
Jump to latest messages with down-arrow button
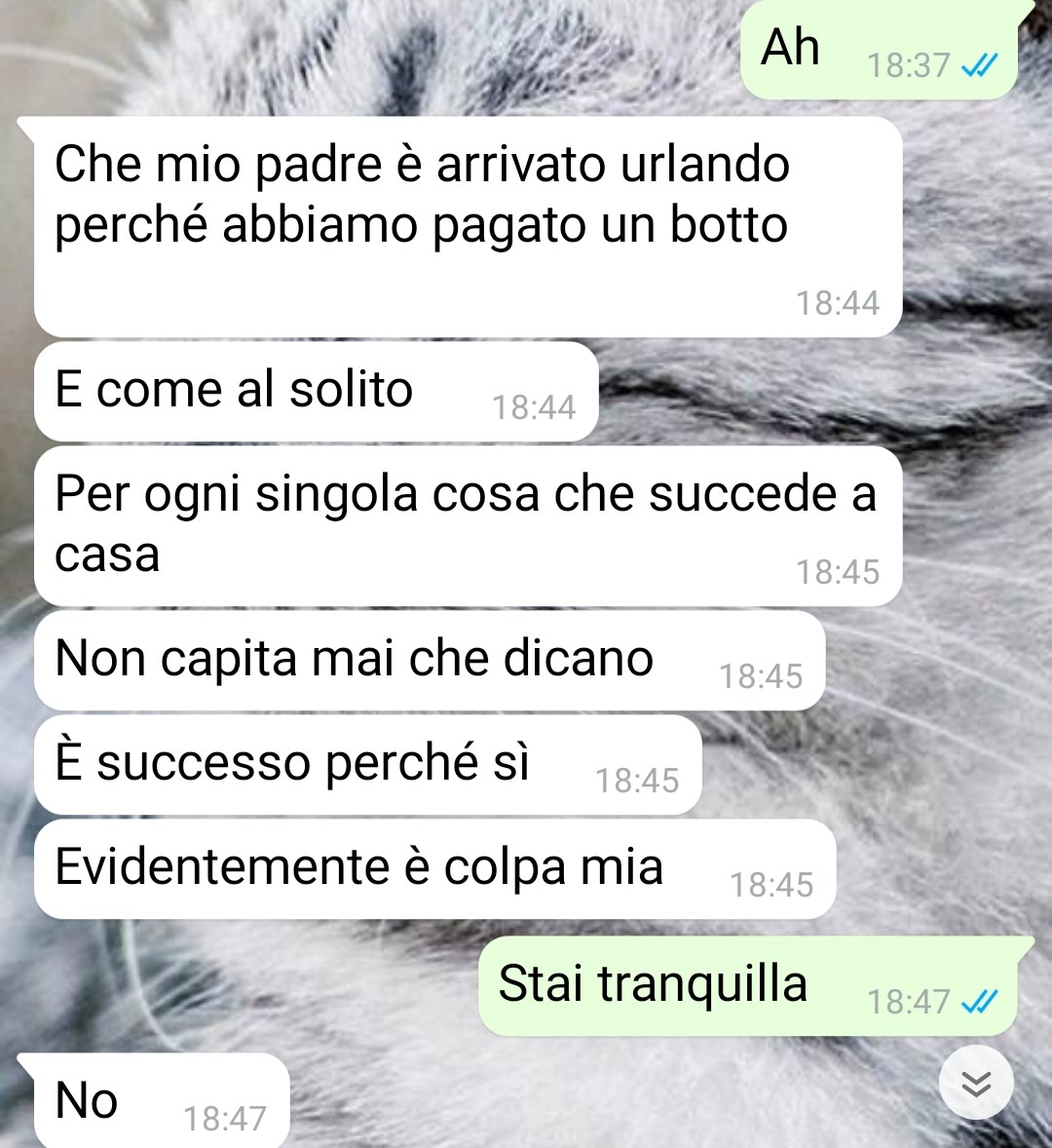point(976,1083)
